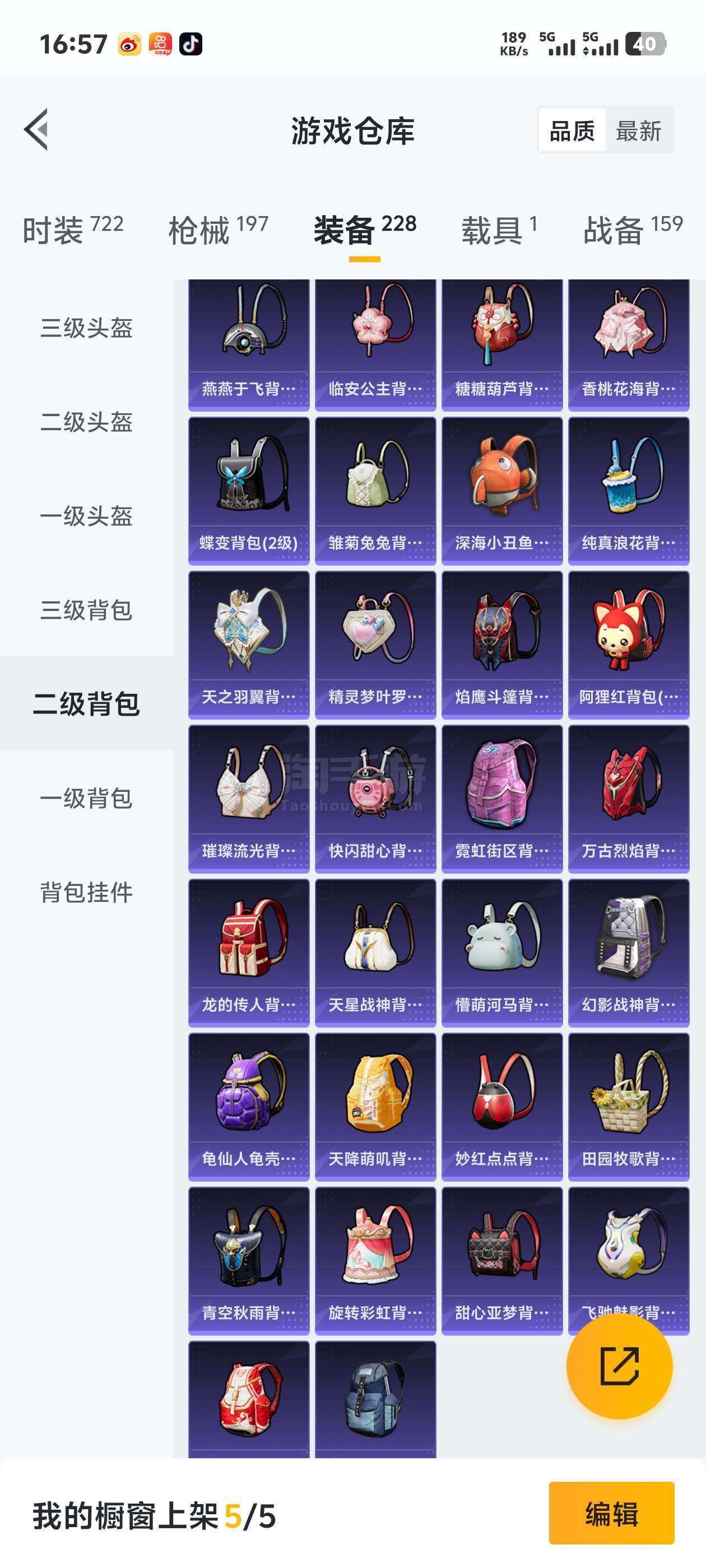The width and height of the screenshot is (706, 1568).
Task: Switch to the 枪械 tab
Action: (x=218, y=230)
